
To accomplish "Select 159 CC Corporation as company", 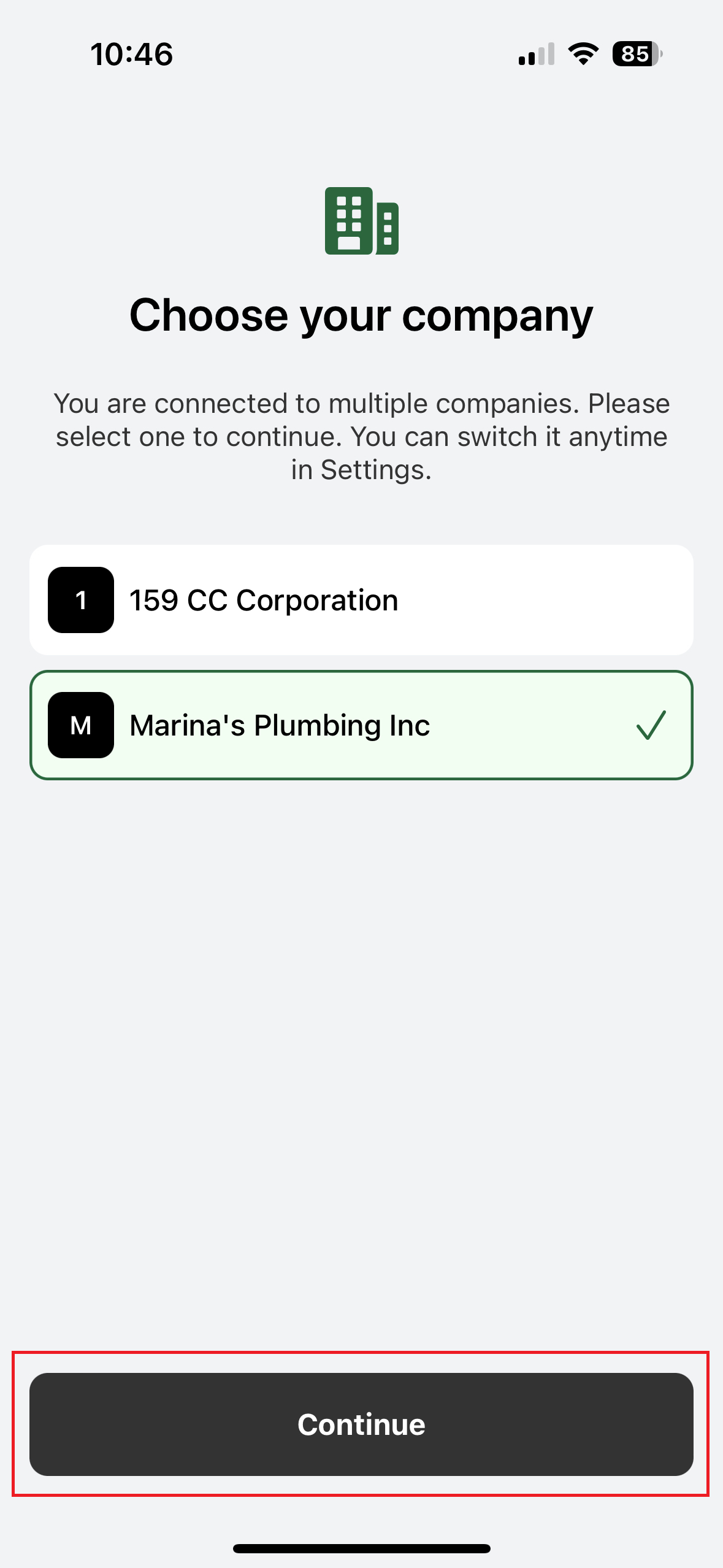I will tap(361, 600).
